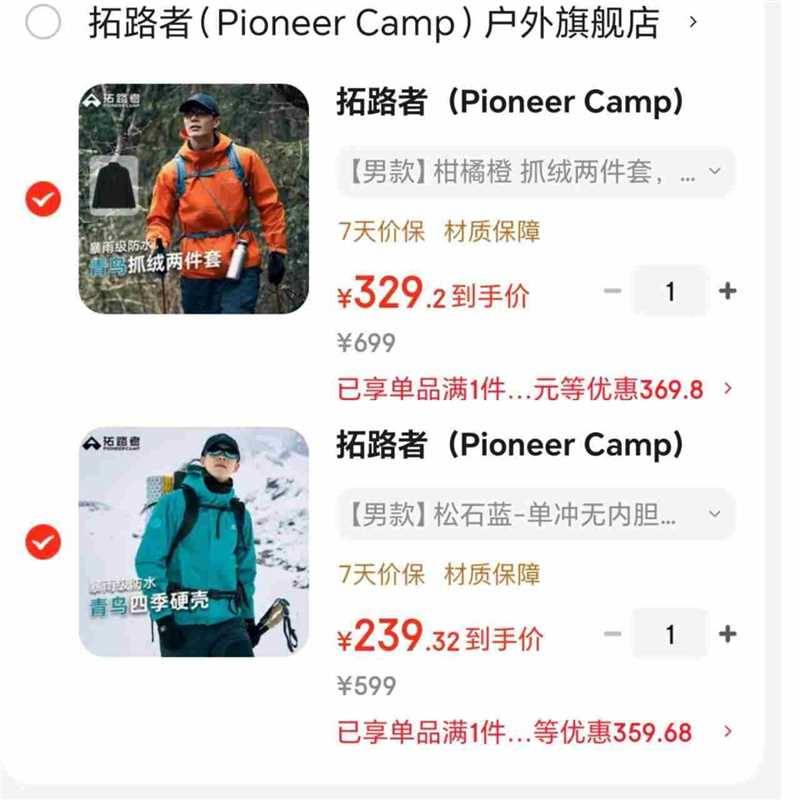800x800 pixels.
Task: Decrease quantity of the ¥239.32 jacket
Action: pos(613,634)
